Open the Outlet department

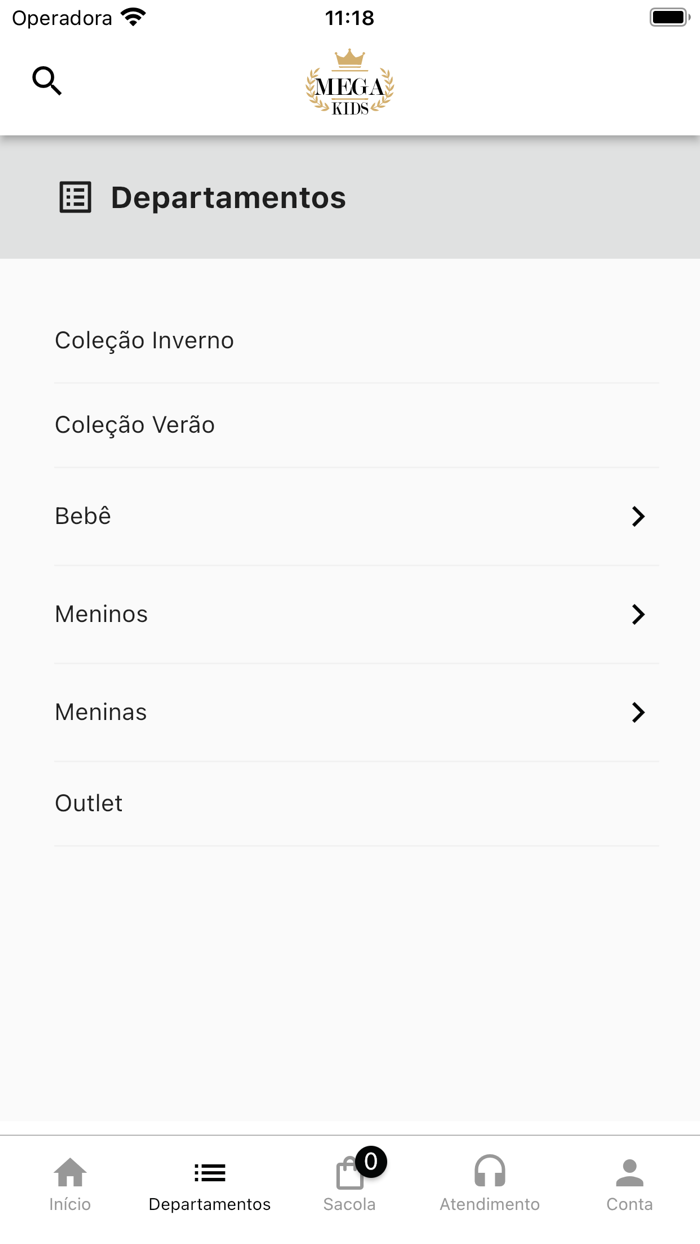click(89, 803)
